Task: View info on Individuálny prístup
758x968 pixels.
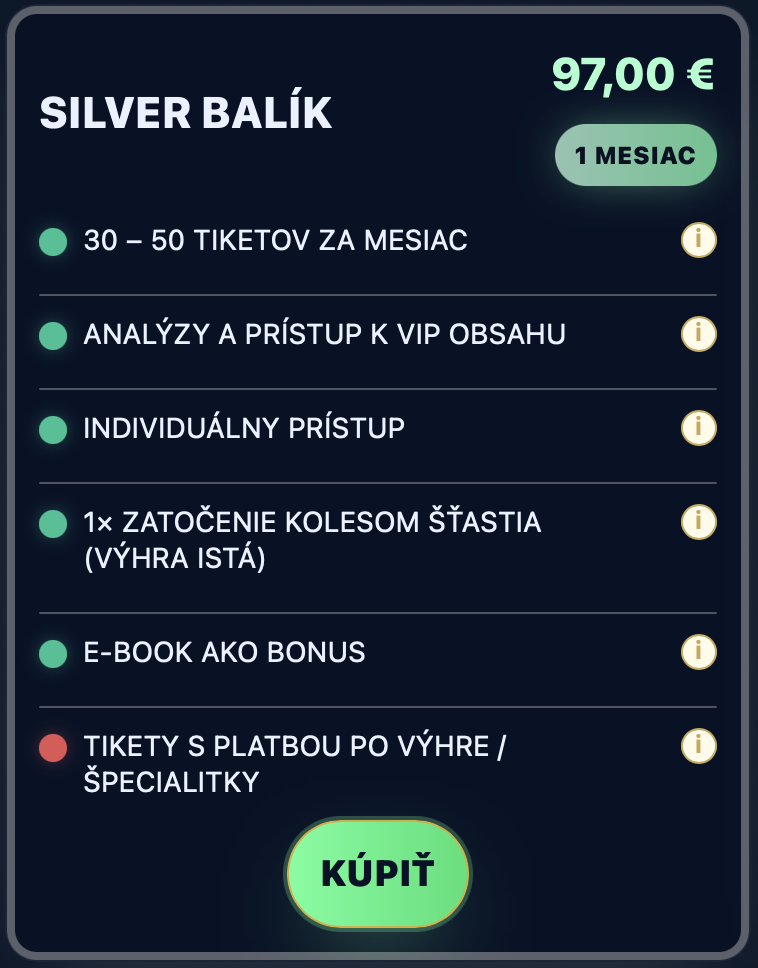Action: click(x=698, y=428)
